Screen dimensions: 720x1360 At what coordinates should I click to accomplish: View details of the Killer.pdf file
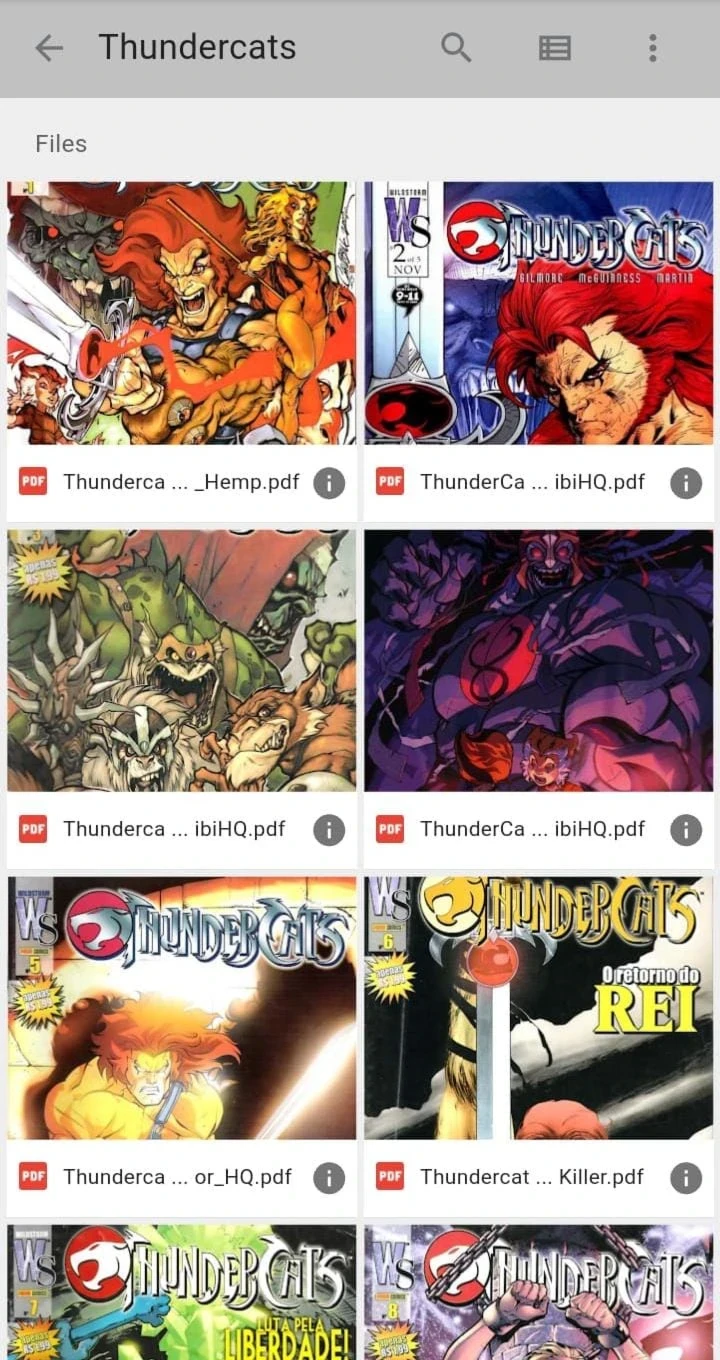pos(685,1178)
